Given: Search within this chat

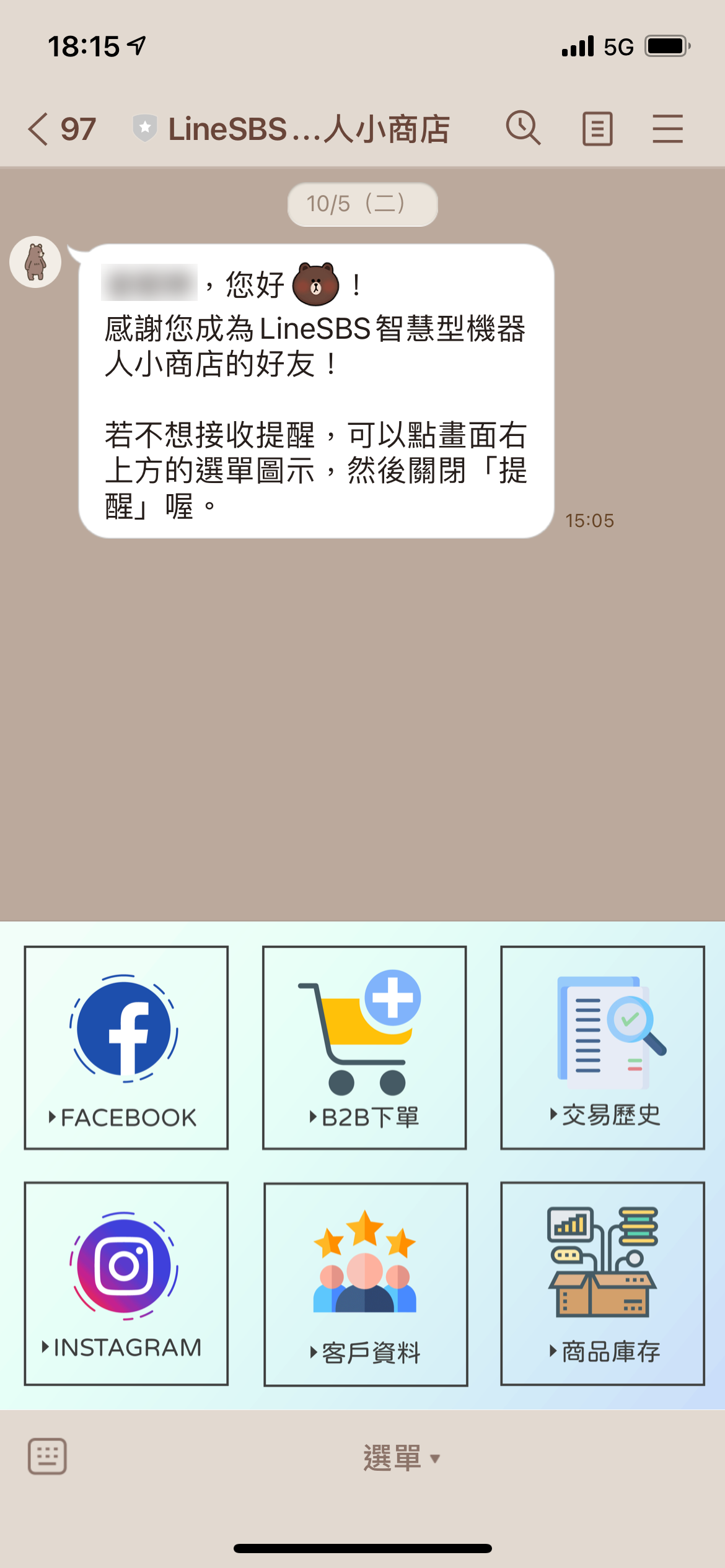Looking at the screenshot, I should (524, 129).
